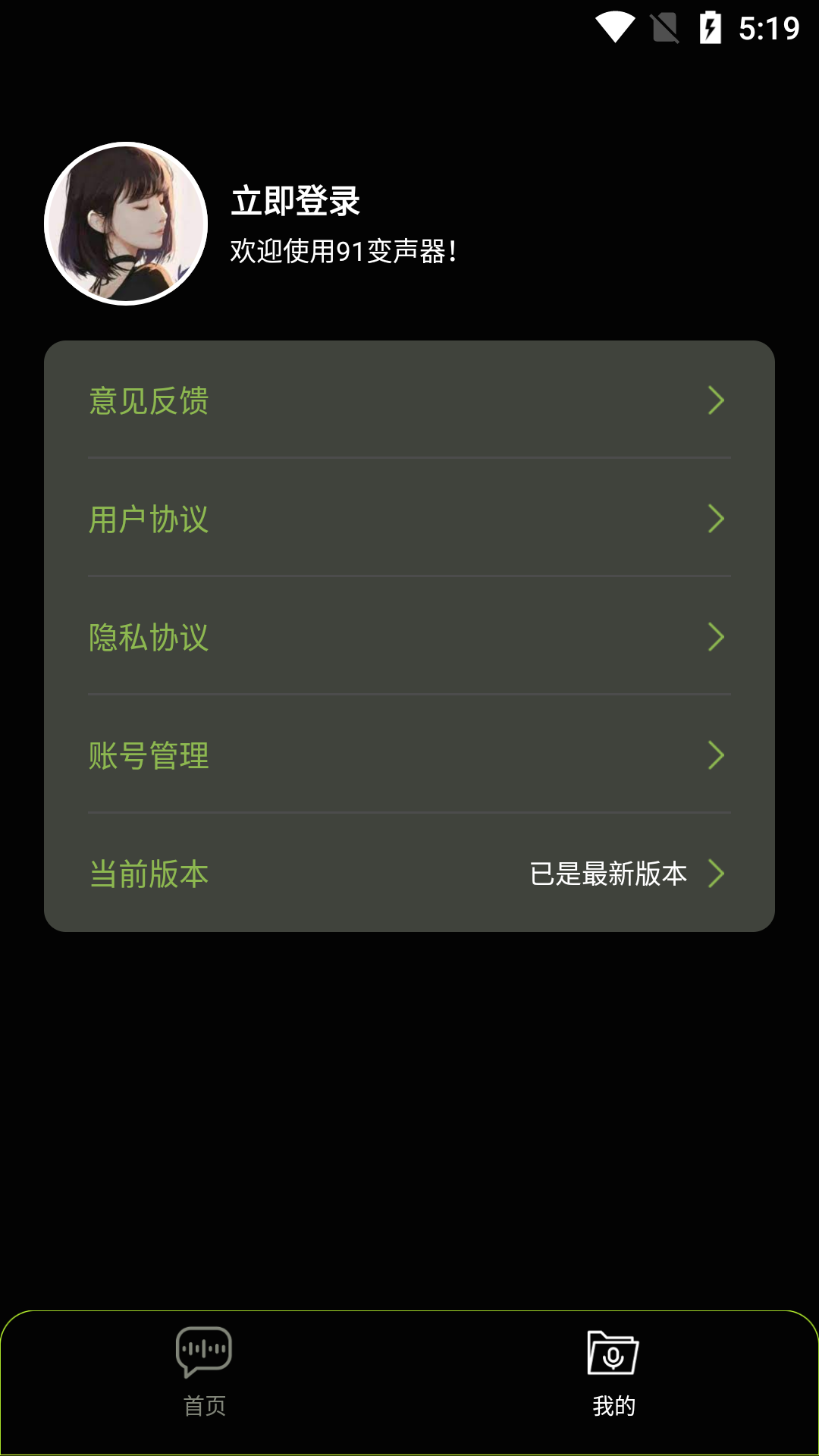The image size is (819, 1456).
Task: Select the 我的 tab
Action: (x=613, y=1373)
